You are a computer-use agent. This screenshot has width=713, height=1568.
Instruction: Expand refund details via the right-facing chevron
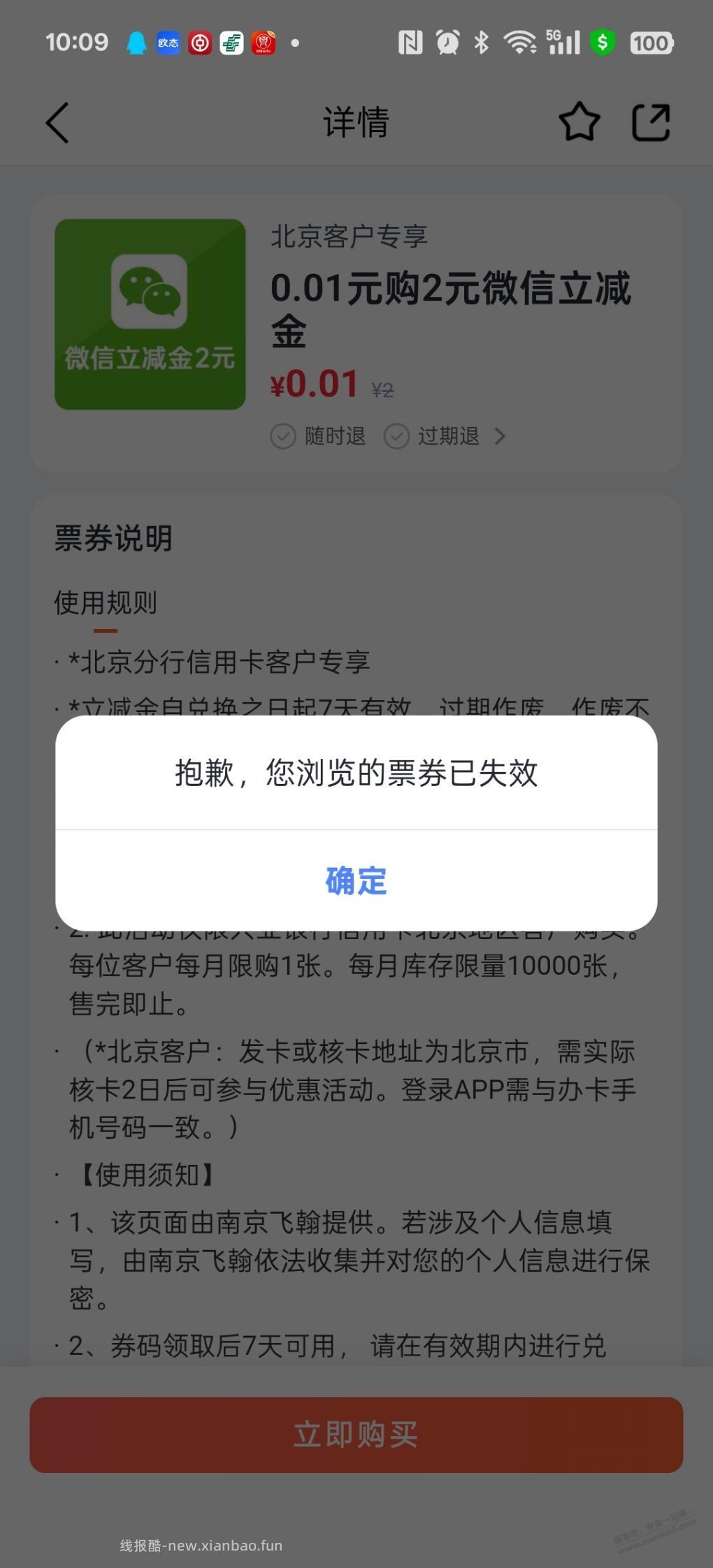pos(500,435)
